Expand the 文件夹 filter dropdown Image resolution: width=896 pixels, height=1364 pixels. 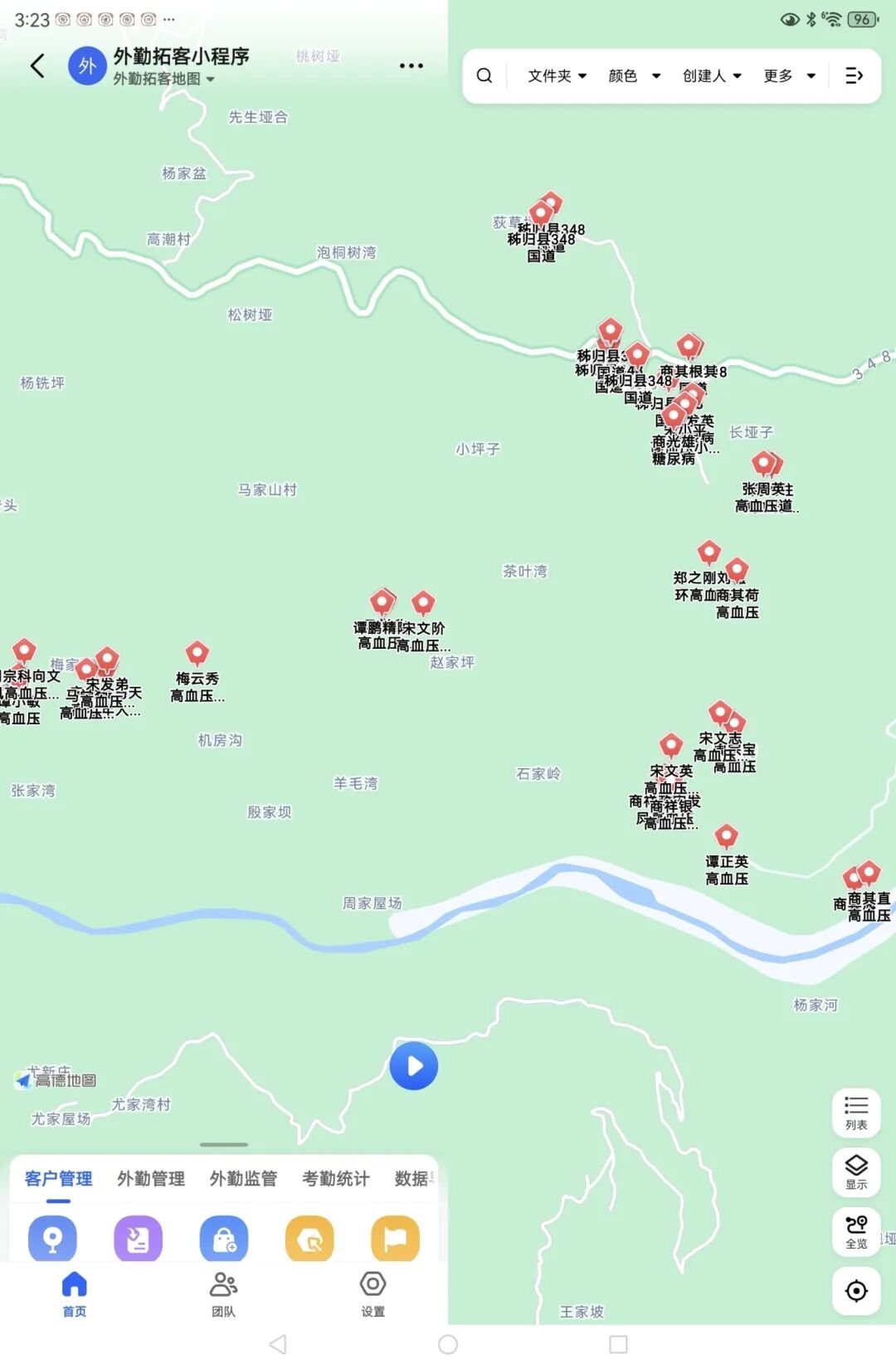click(554, 76)
